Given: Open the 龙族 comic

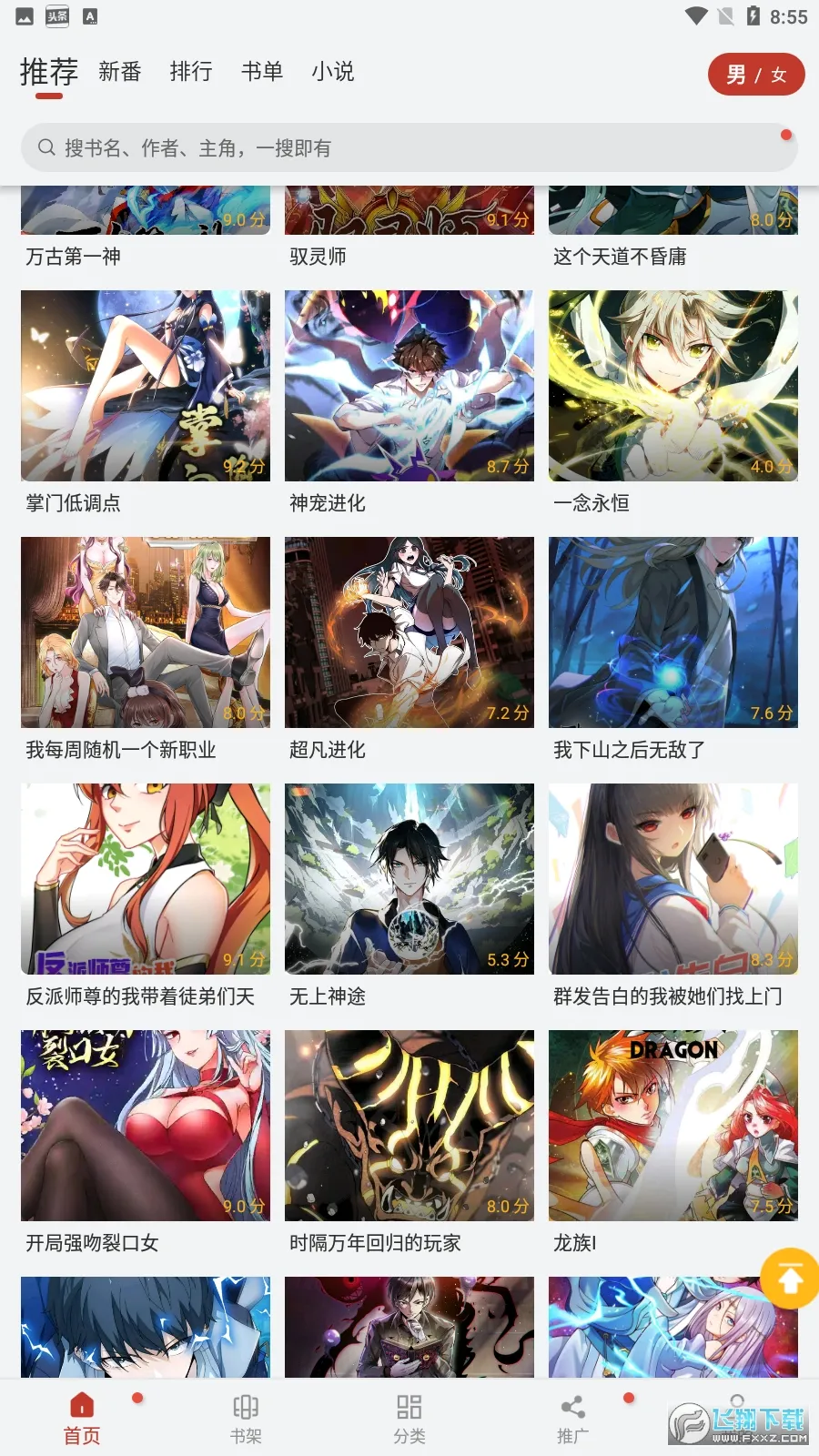Looking at the screenshot, I should (673, 1126).
